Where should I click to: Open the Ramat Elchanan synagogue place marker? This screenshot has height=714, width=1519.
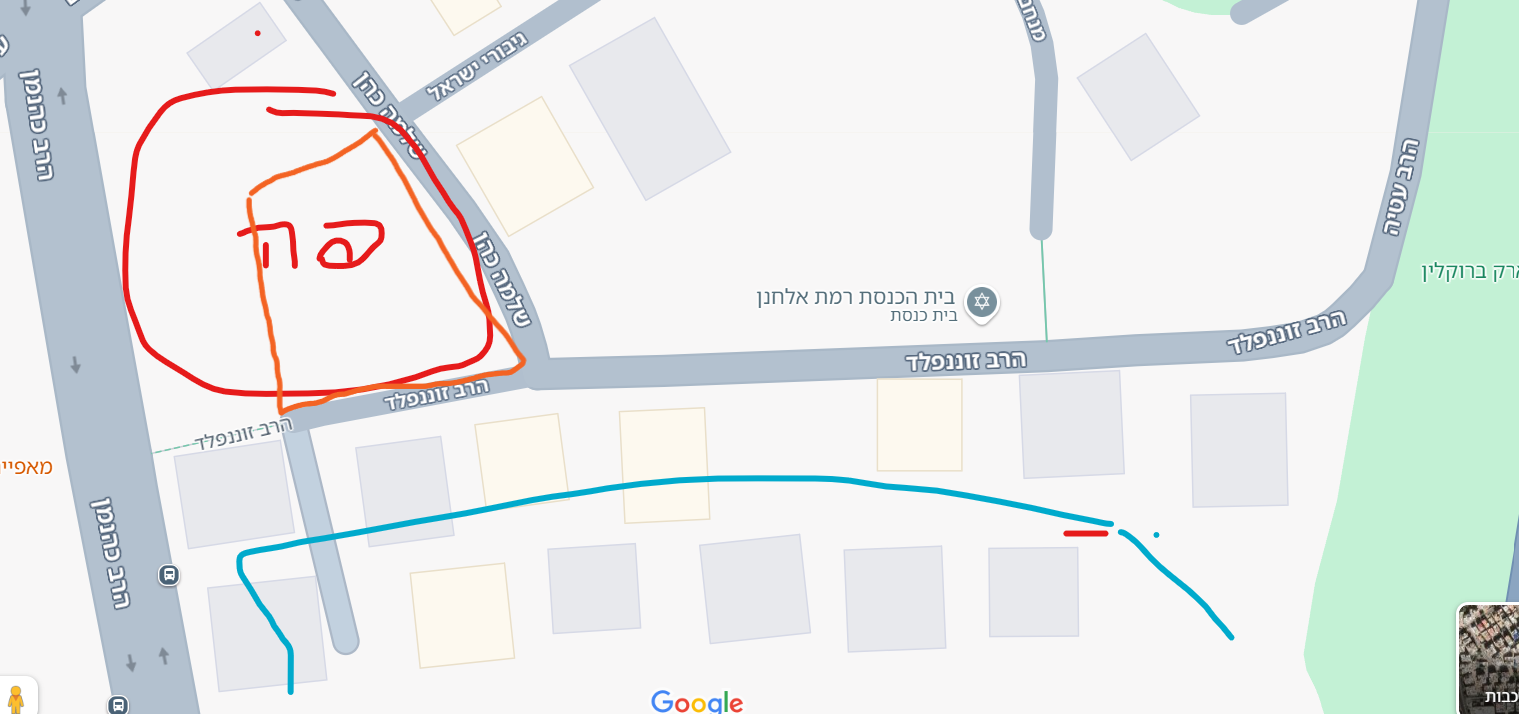(982, 301)
